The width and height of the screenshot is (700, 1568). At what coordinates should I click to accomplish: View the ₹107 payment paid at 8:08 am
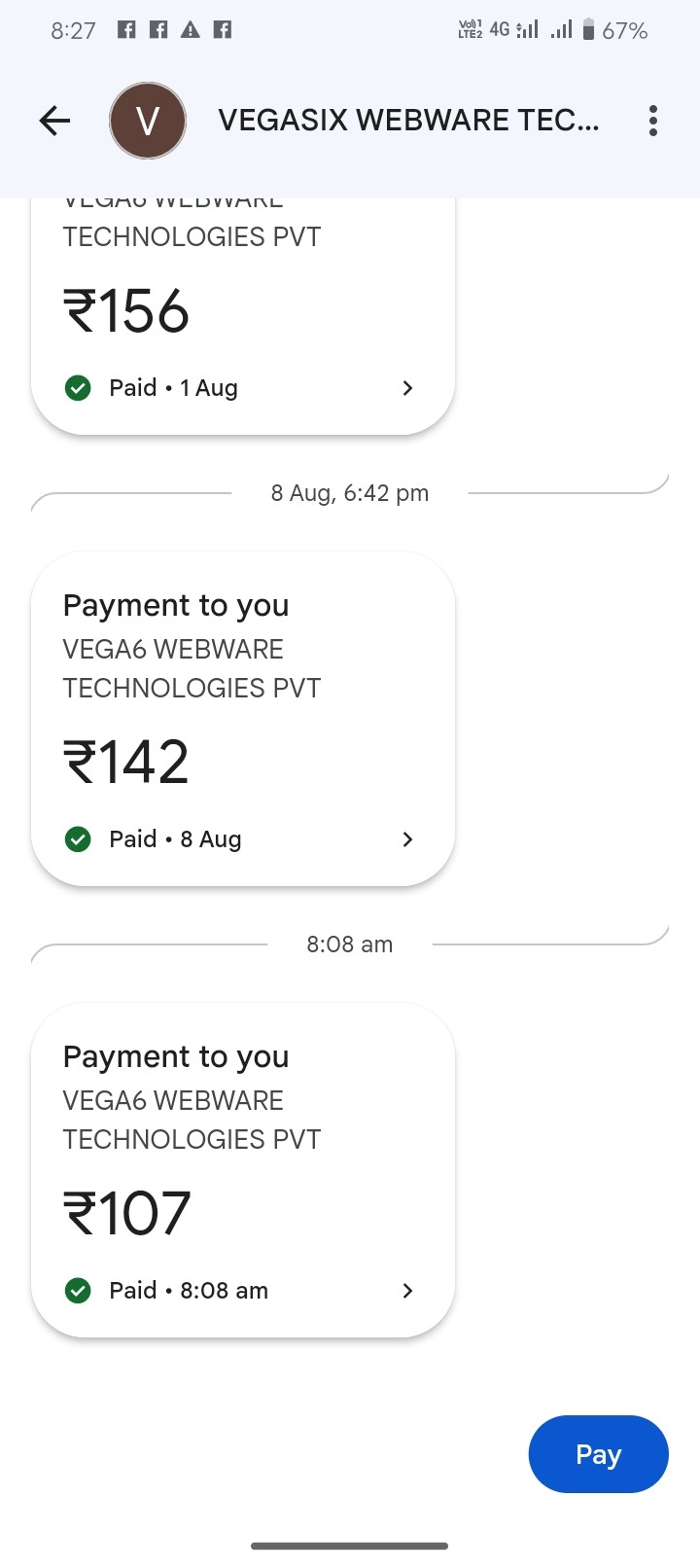[243, 1170]
